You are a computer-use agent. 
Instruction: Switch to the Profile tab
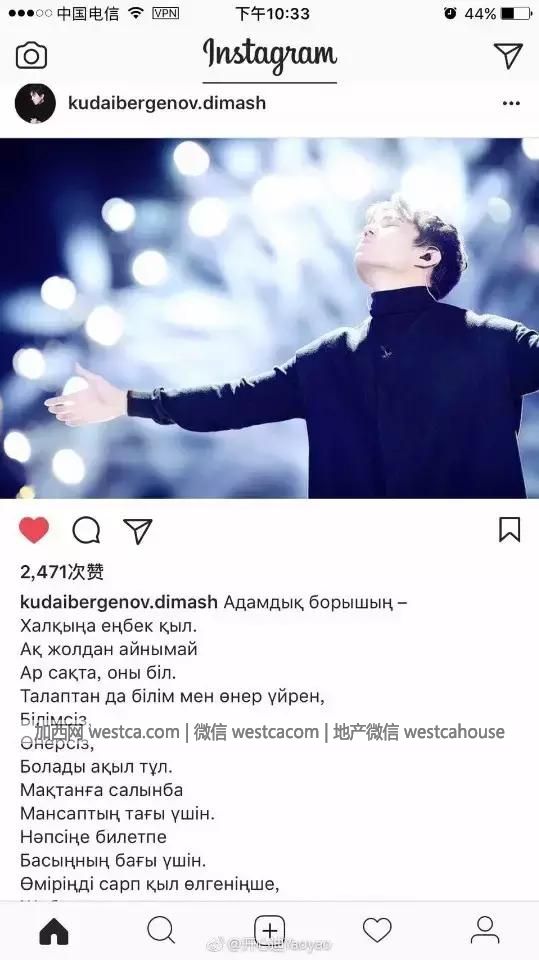click(485, 931)
